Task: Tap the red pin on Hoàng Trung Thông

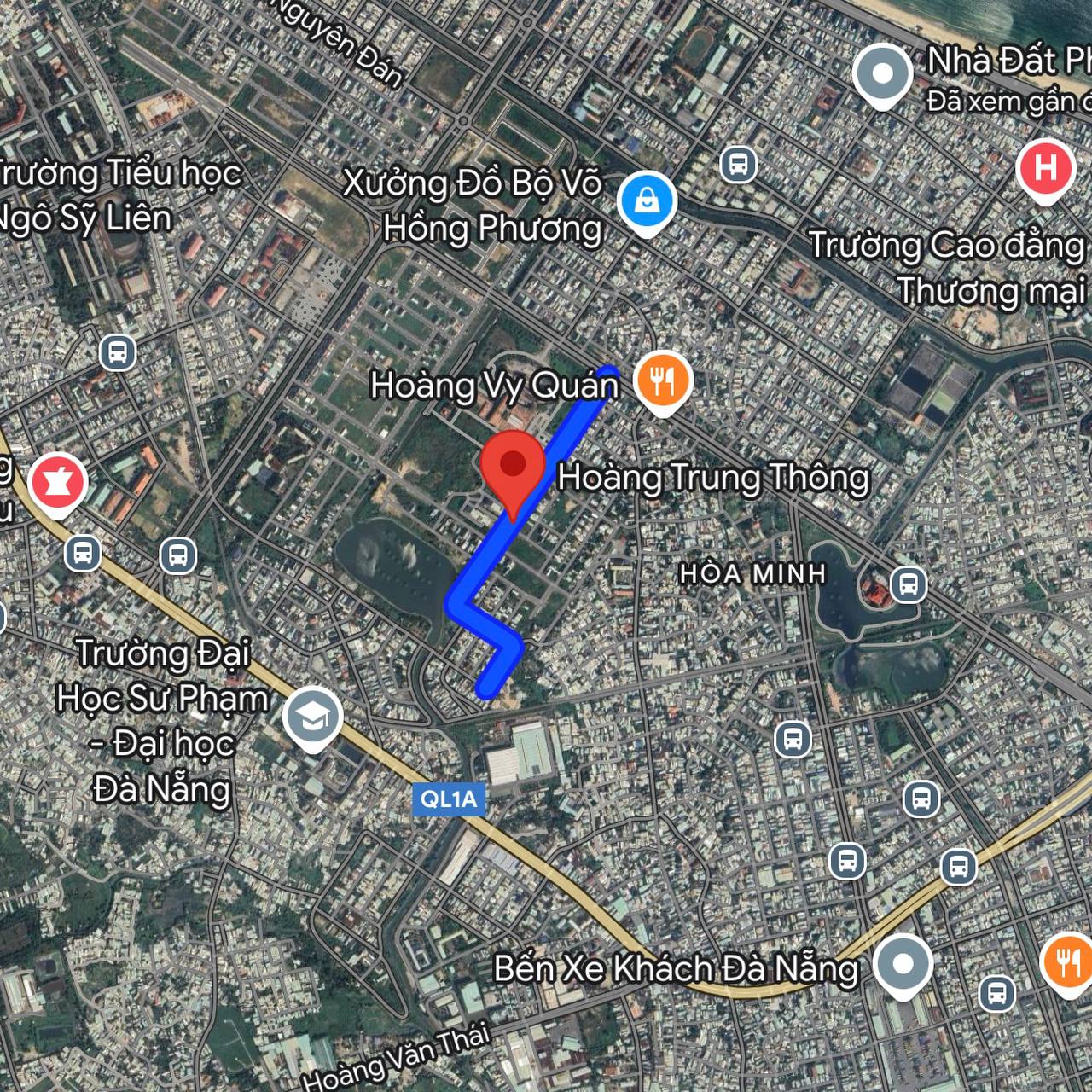Action: (x=513, y=466)
